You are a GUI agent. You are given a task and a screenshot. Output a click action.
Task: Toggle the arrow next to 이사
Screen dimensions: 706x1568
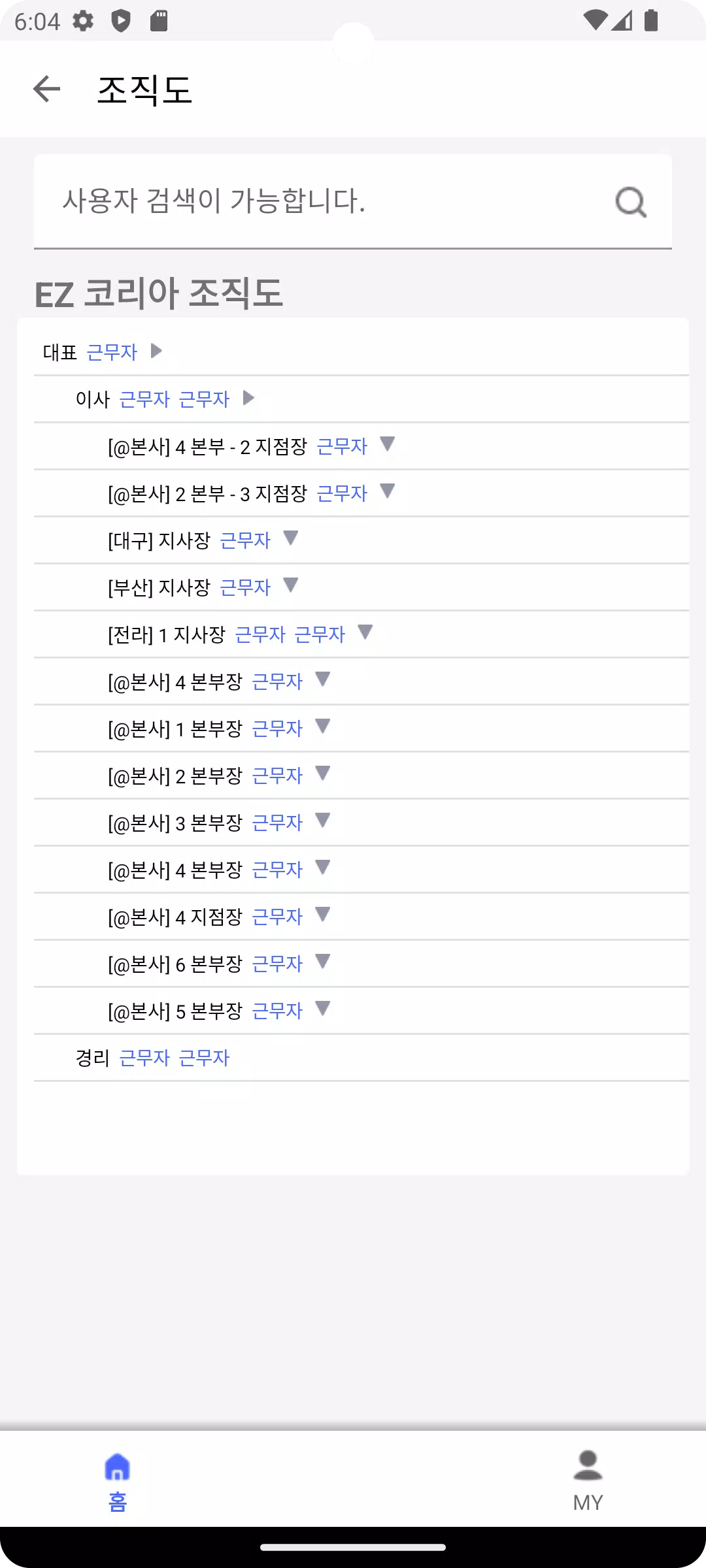pyautogui.click(x=248, y=398)
